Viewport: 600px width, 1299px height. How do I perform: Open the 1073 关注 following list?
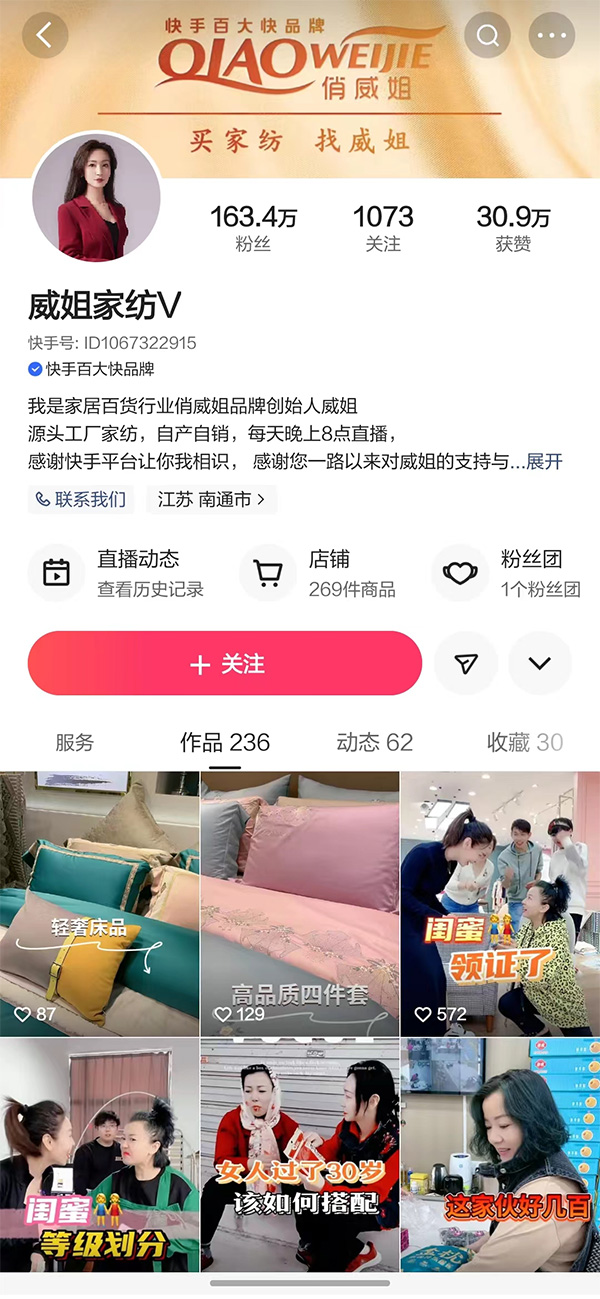point(383,228)
